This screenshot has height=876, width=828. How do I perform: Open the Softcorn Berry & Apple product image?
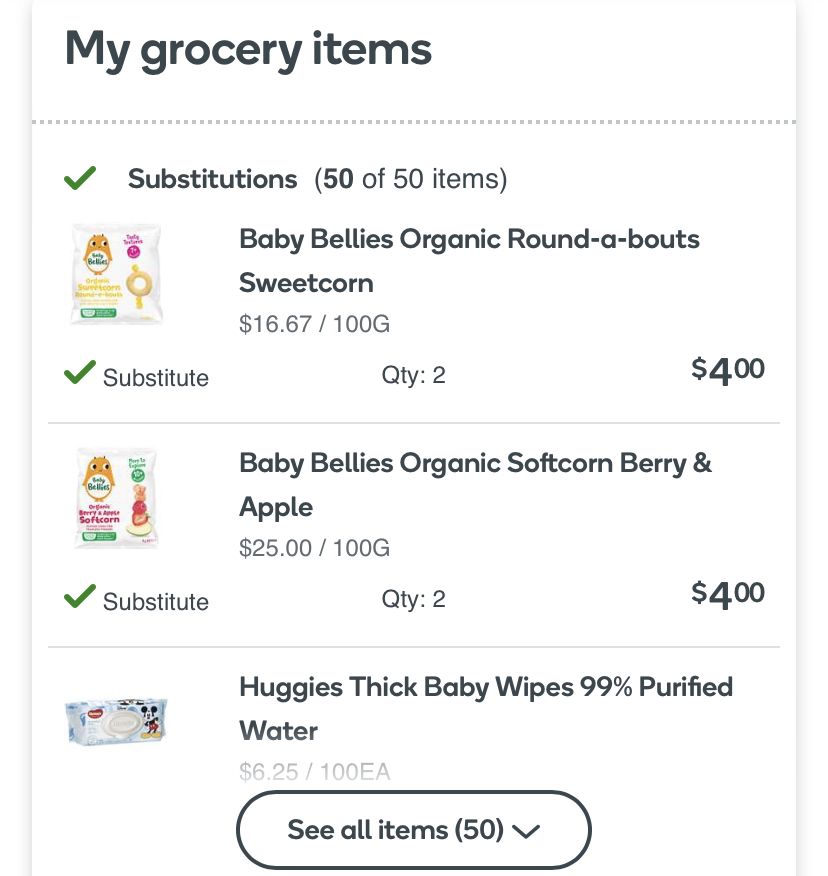coord(115,497)
